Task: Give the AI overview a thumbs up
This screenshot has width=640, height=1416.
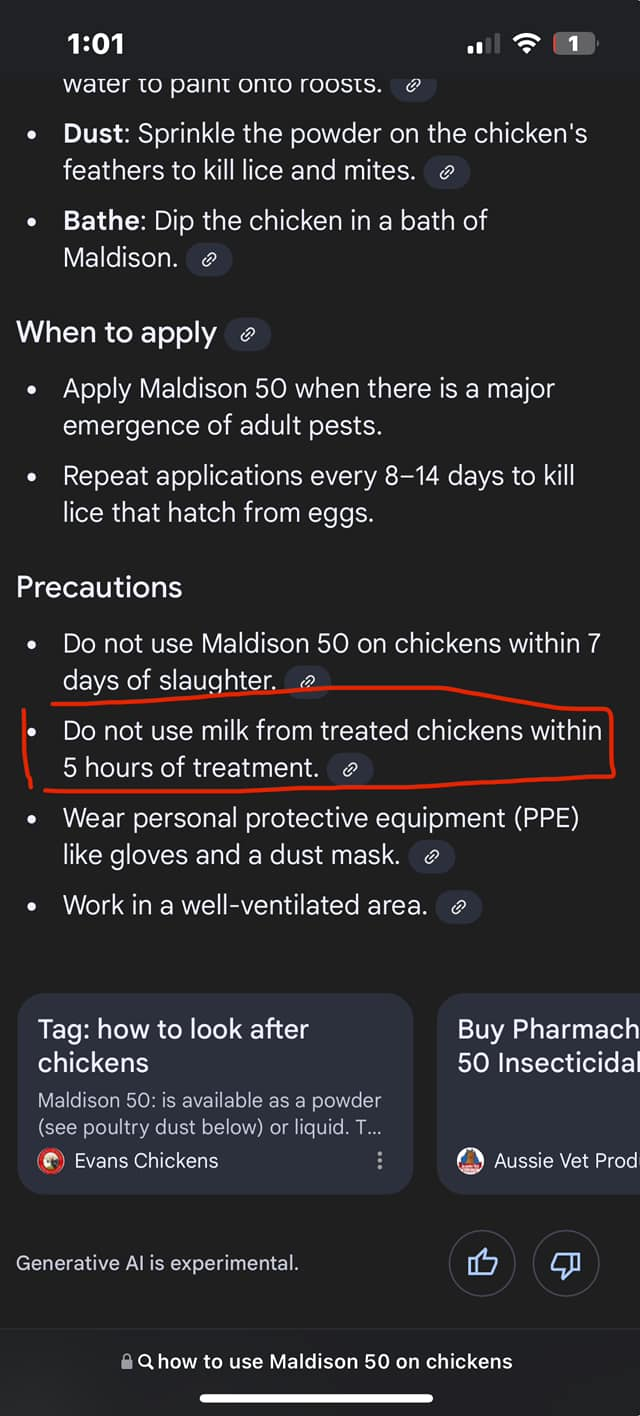Action: (482, 1263)
